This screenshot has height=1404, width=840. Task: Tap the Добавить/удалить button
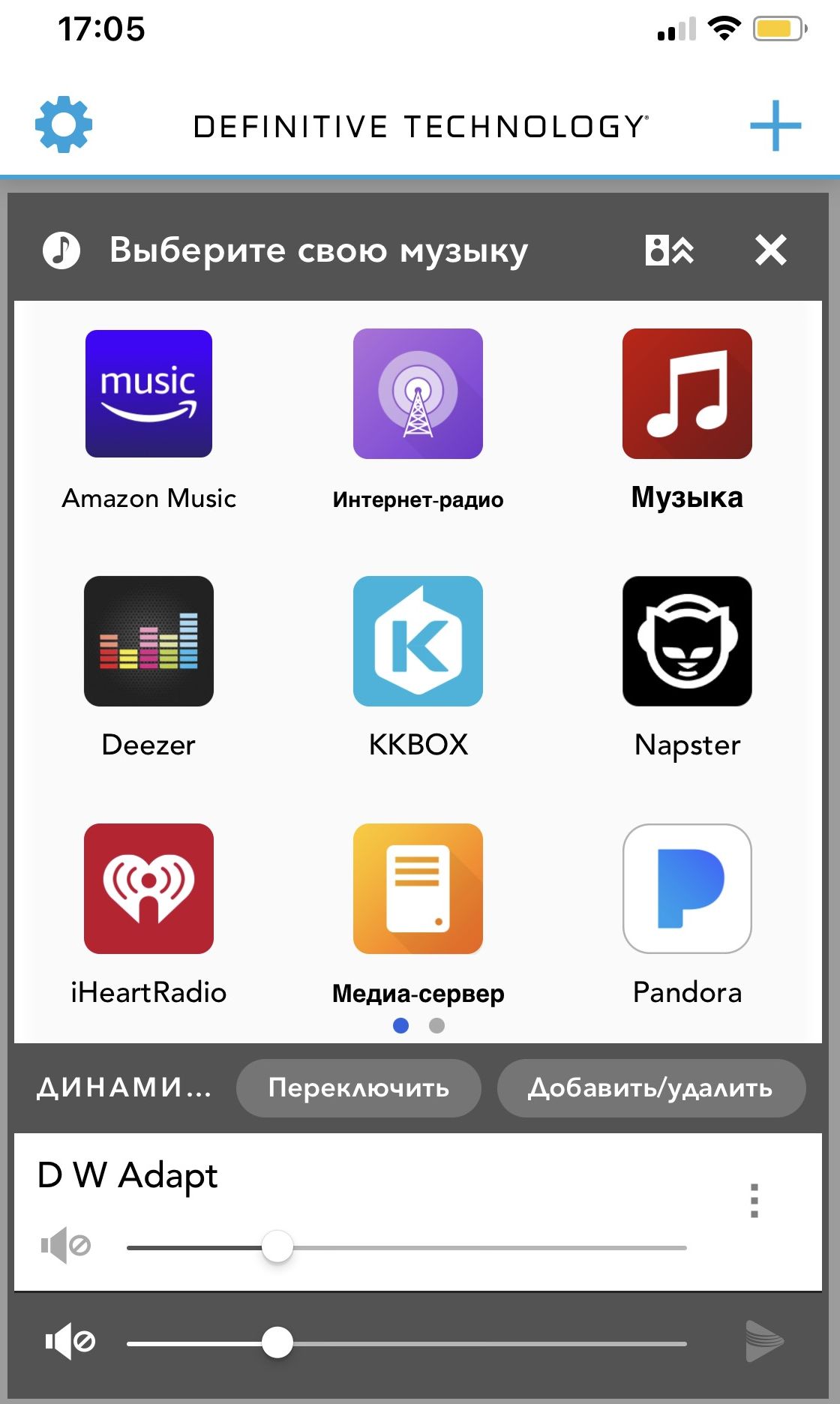pyautogui.click(x=651, y=1087)
